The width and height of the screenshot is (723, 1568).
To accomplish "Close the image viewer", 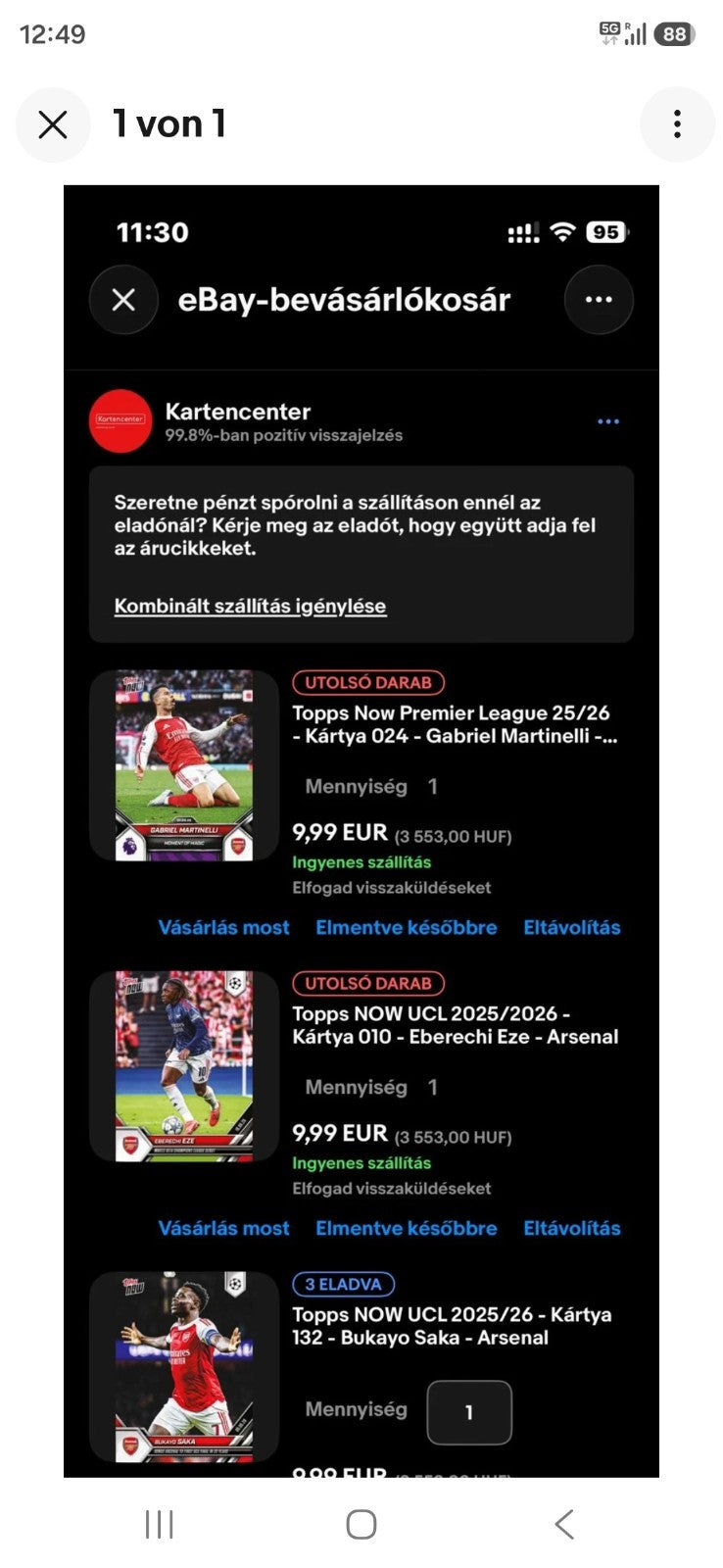I will 53,124.
